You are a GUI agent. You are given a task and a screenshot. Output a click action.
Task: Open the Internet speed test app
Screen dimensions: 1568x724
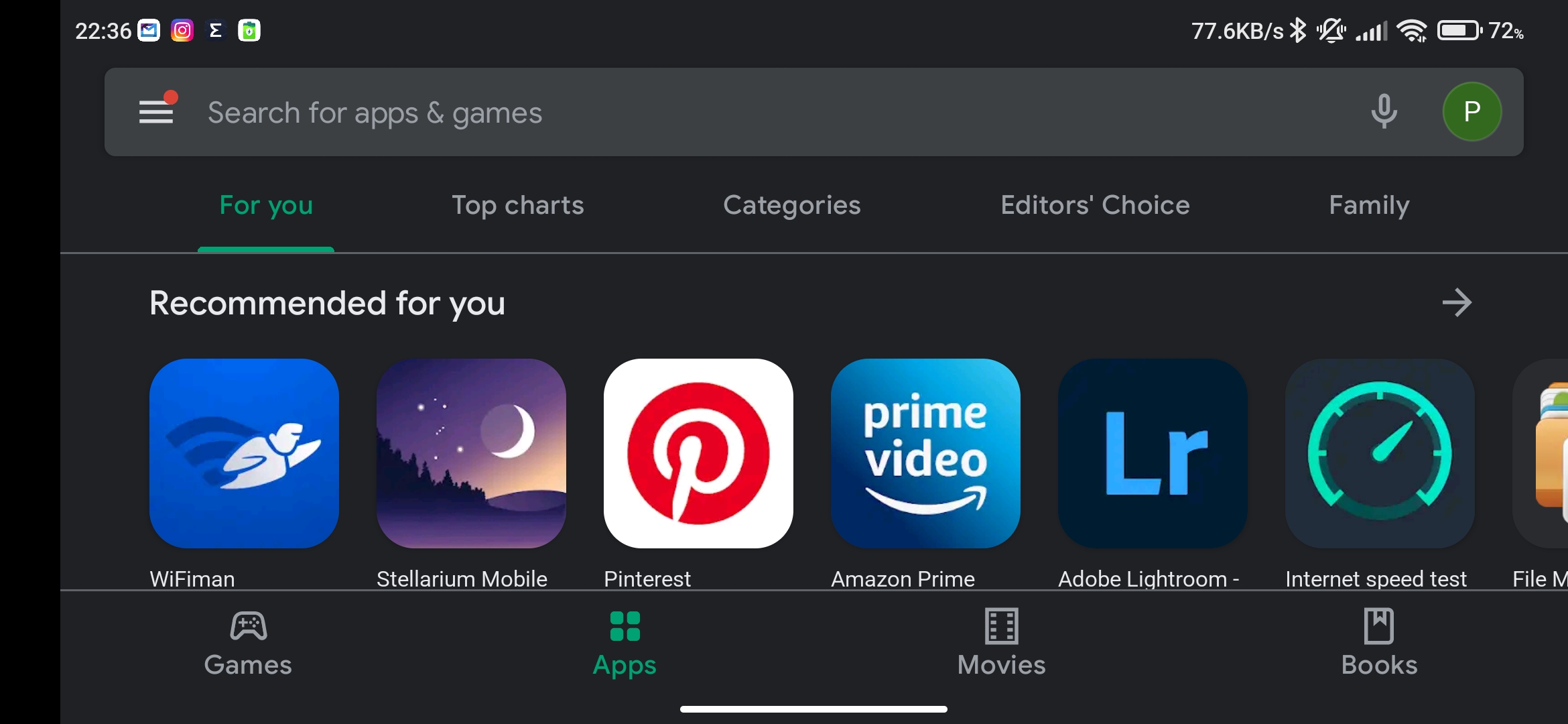pos(1380,453)
